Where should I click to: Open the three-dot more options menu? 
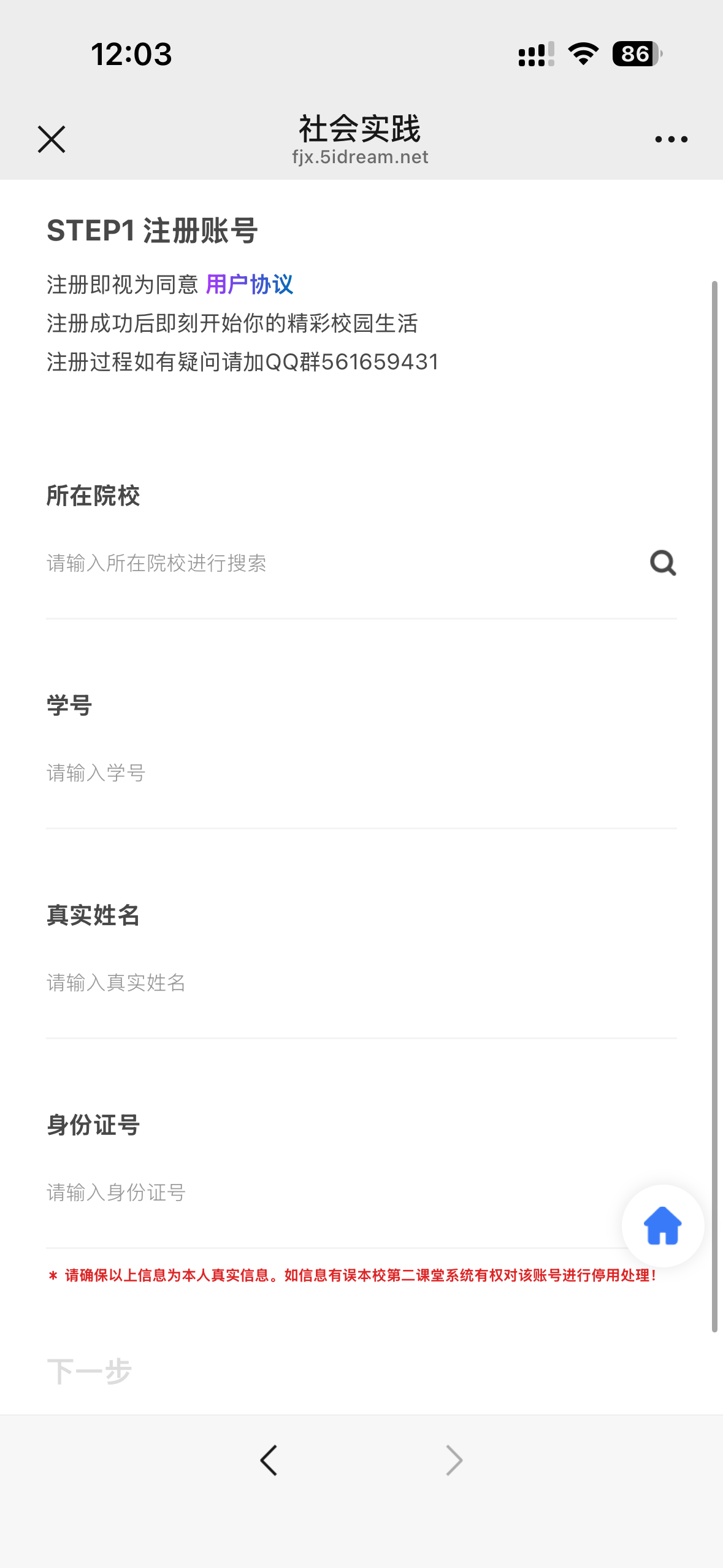[x=671, y=139]
